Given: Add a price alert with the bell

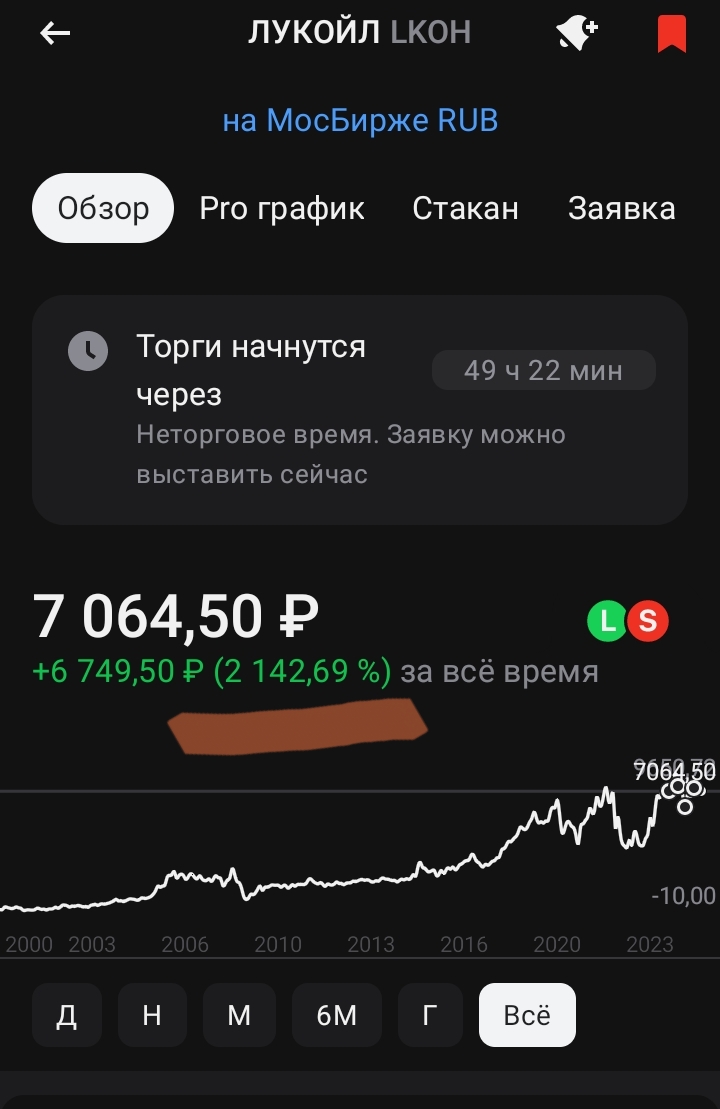Looking at the screenshot, I should pos(577,33).
